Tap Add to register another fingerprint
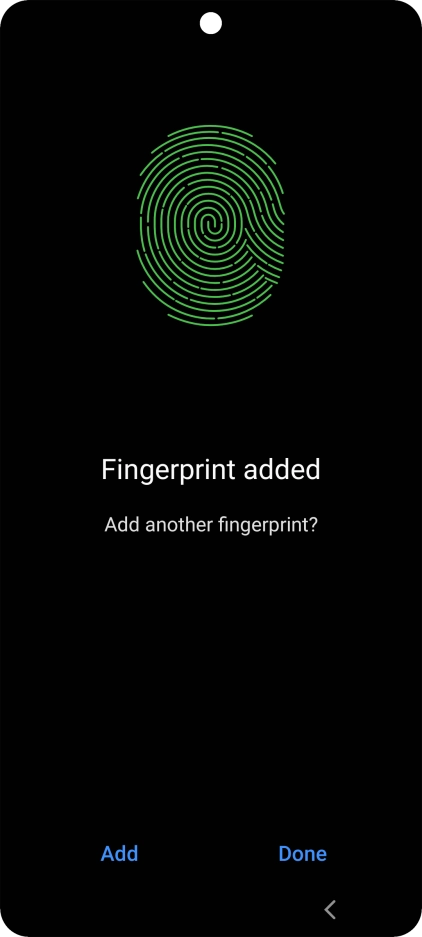Image resolution: width=422 pixels, height=937 pixels. click(x=119, y=853)
